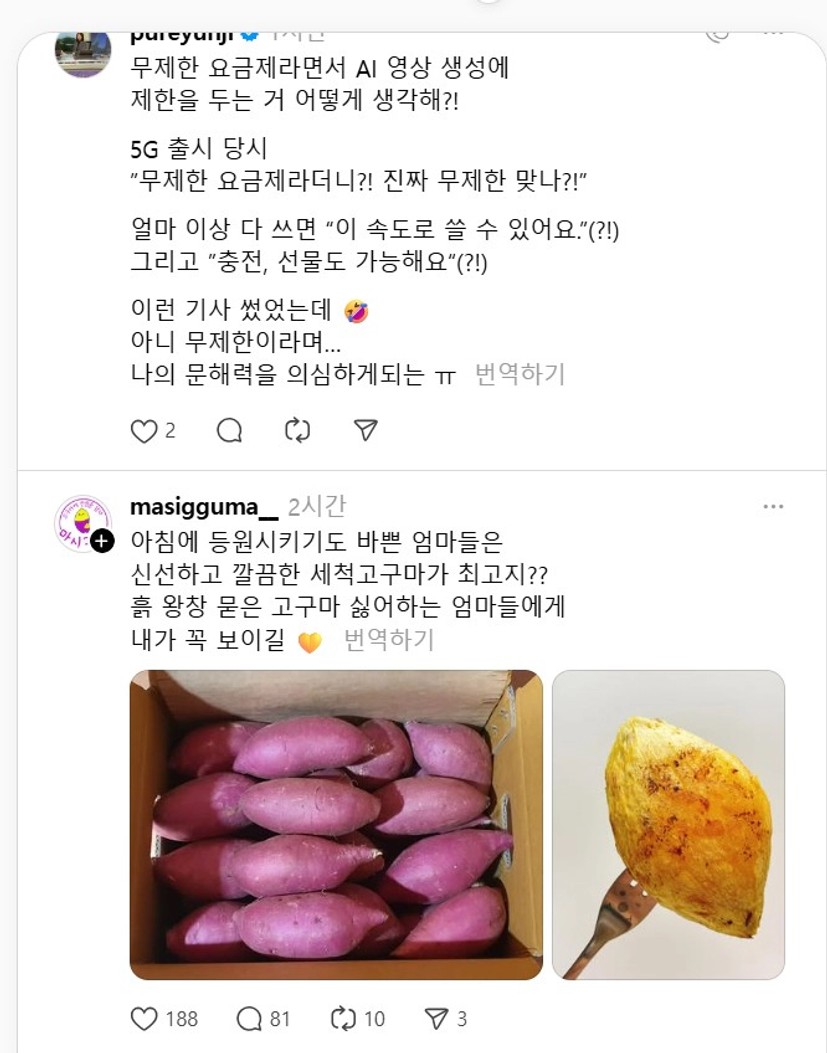
Task: Translate the pureyunji post with 번역하기
Action: [x=520, y=375]
